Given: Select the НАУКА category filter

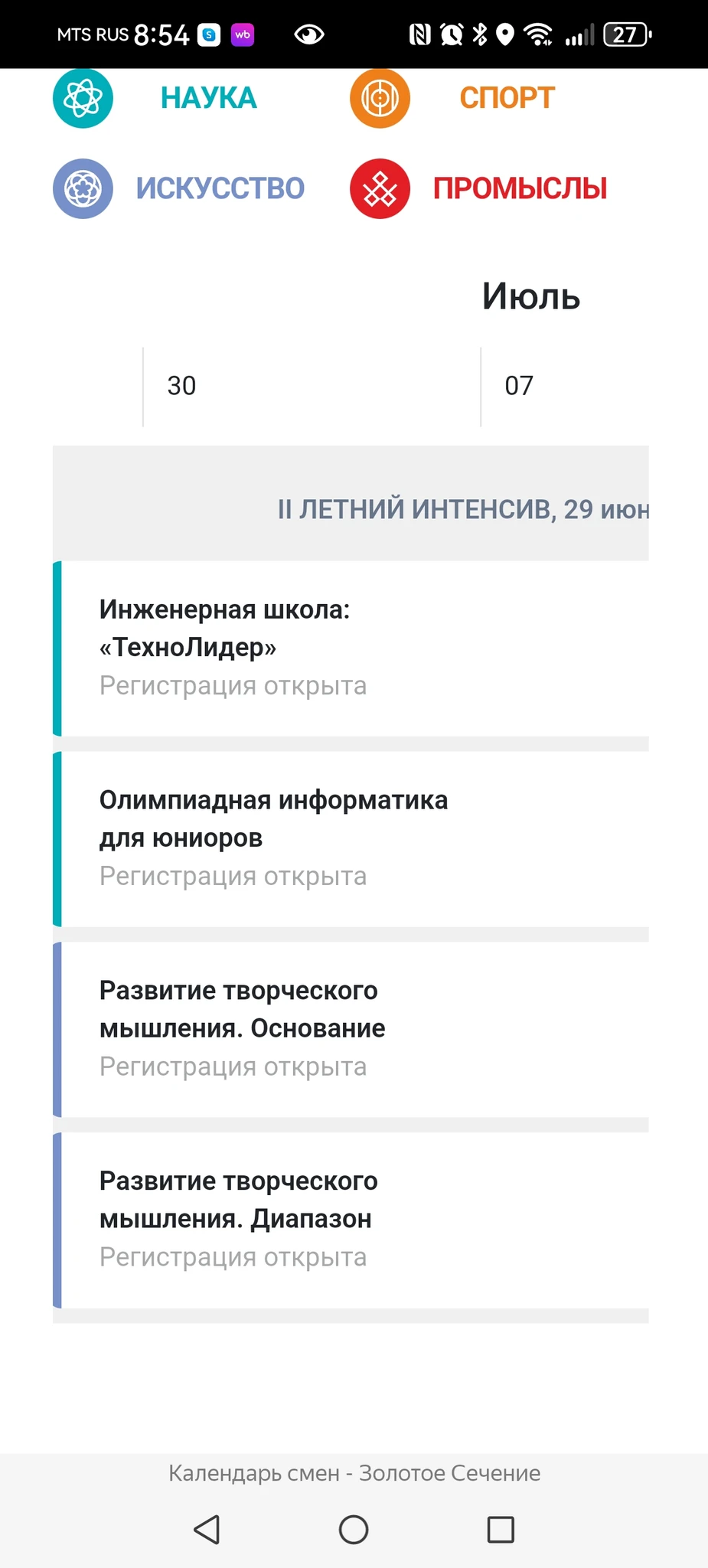Looking at the screenshot, I should (x=207, y=98).
